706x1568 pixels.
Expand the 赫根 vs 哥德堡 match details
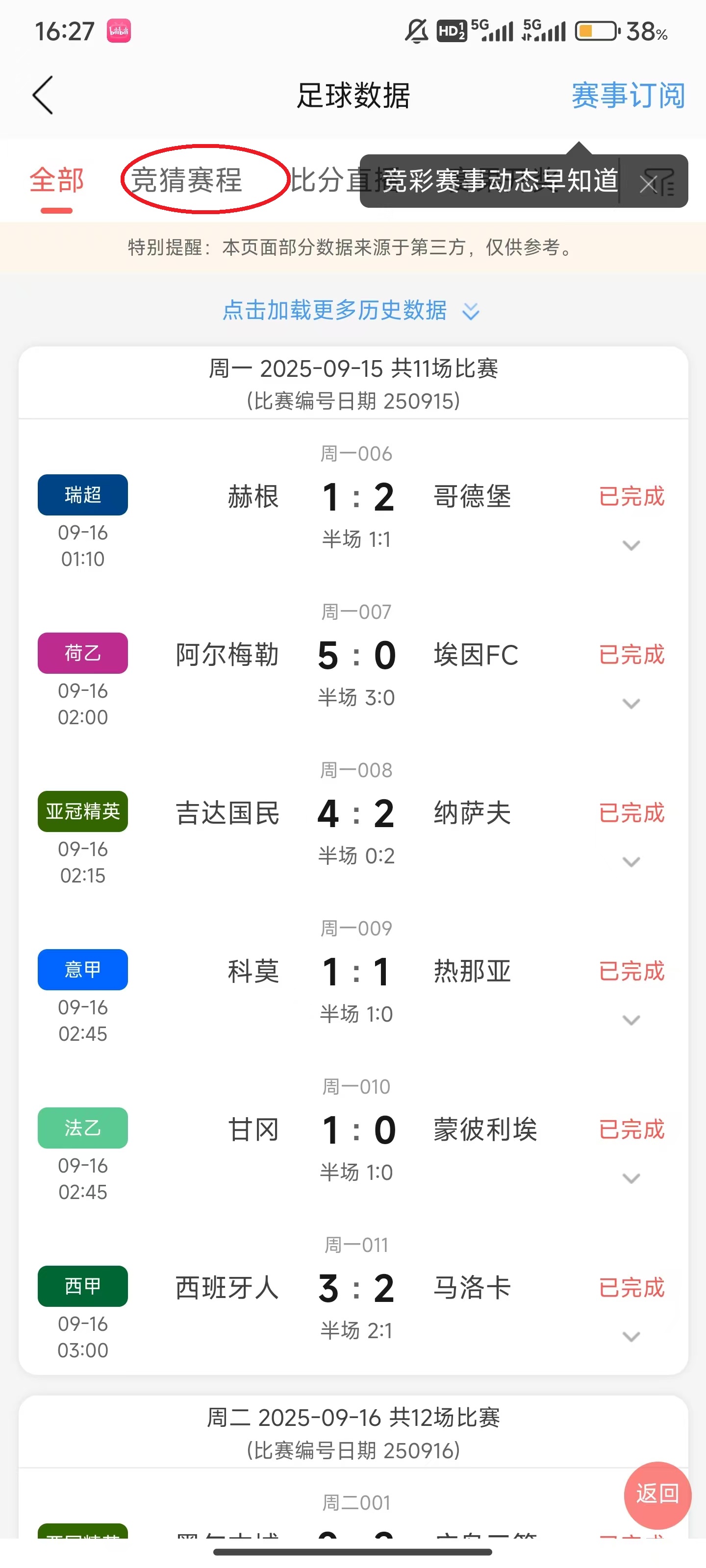[631, 545]
